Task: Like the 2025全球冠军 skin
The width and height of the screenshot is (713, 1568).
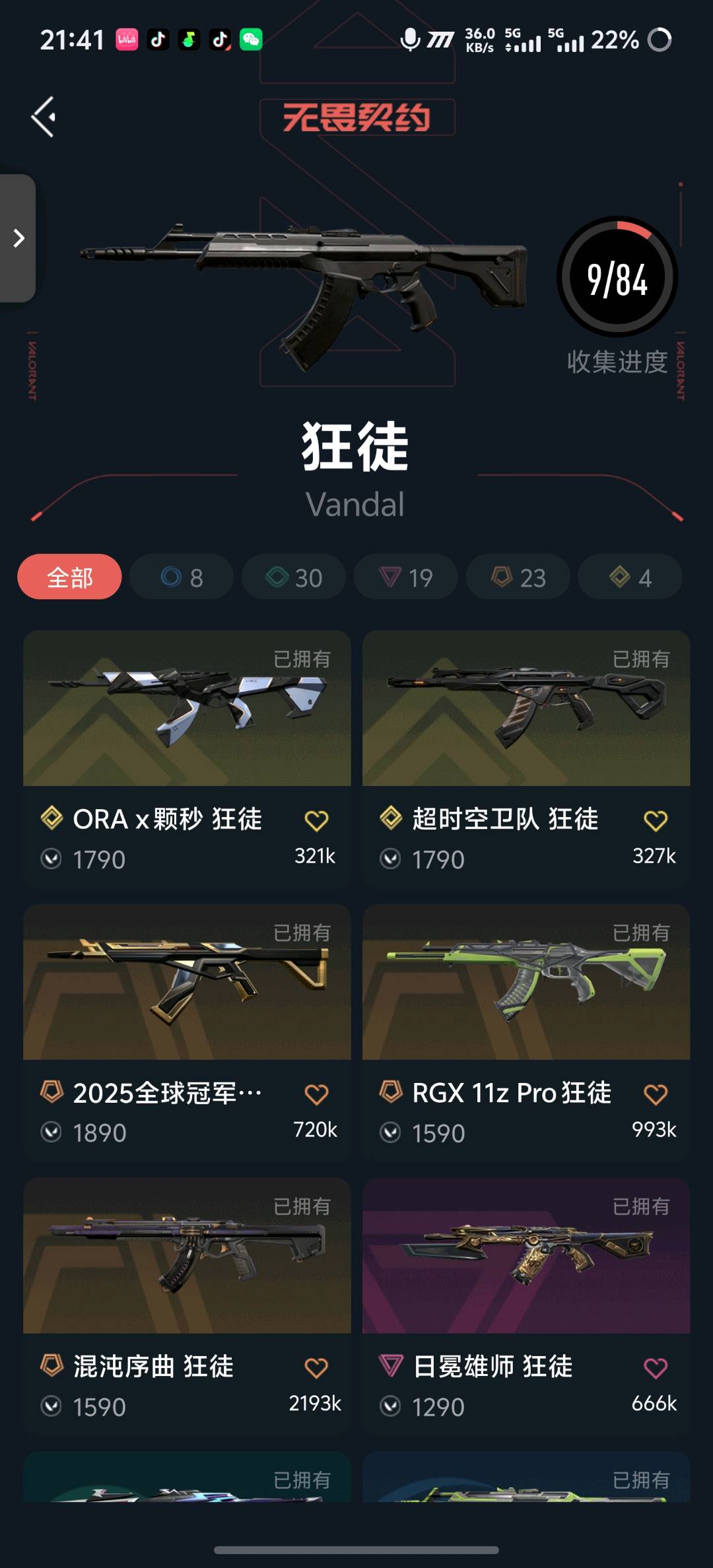Action: [x=316, y=1094]
